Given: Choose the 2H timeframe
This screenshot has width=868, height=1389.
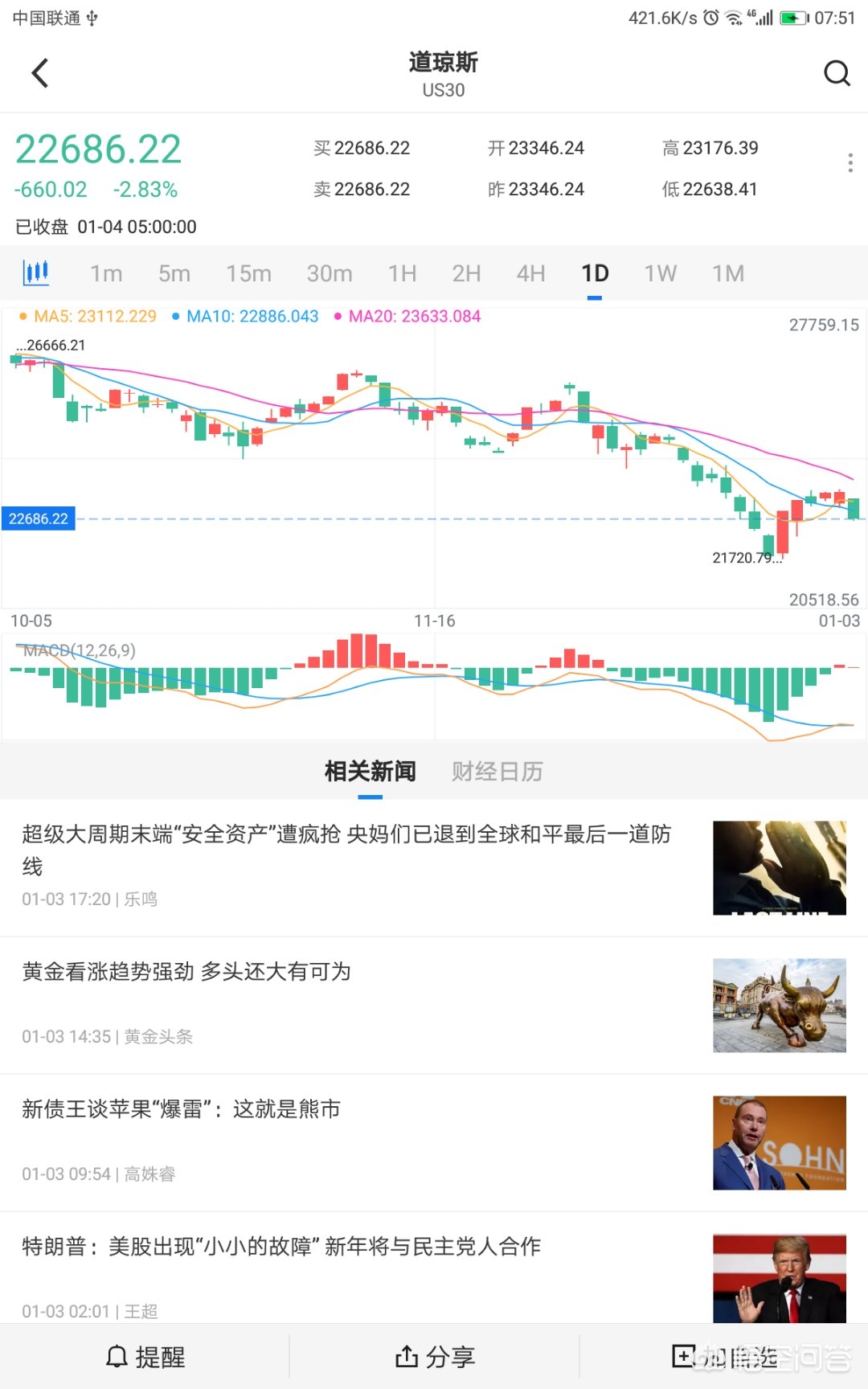Looking at the screenshot, I should tap(466, 273).
